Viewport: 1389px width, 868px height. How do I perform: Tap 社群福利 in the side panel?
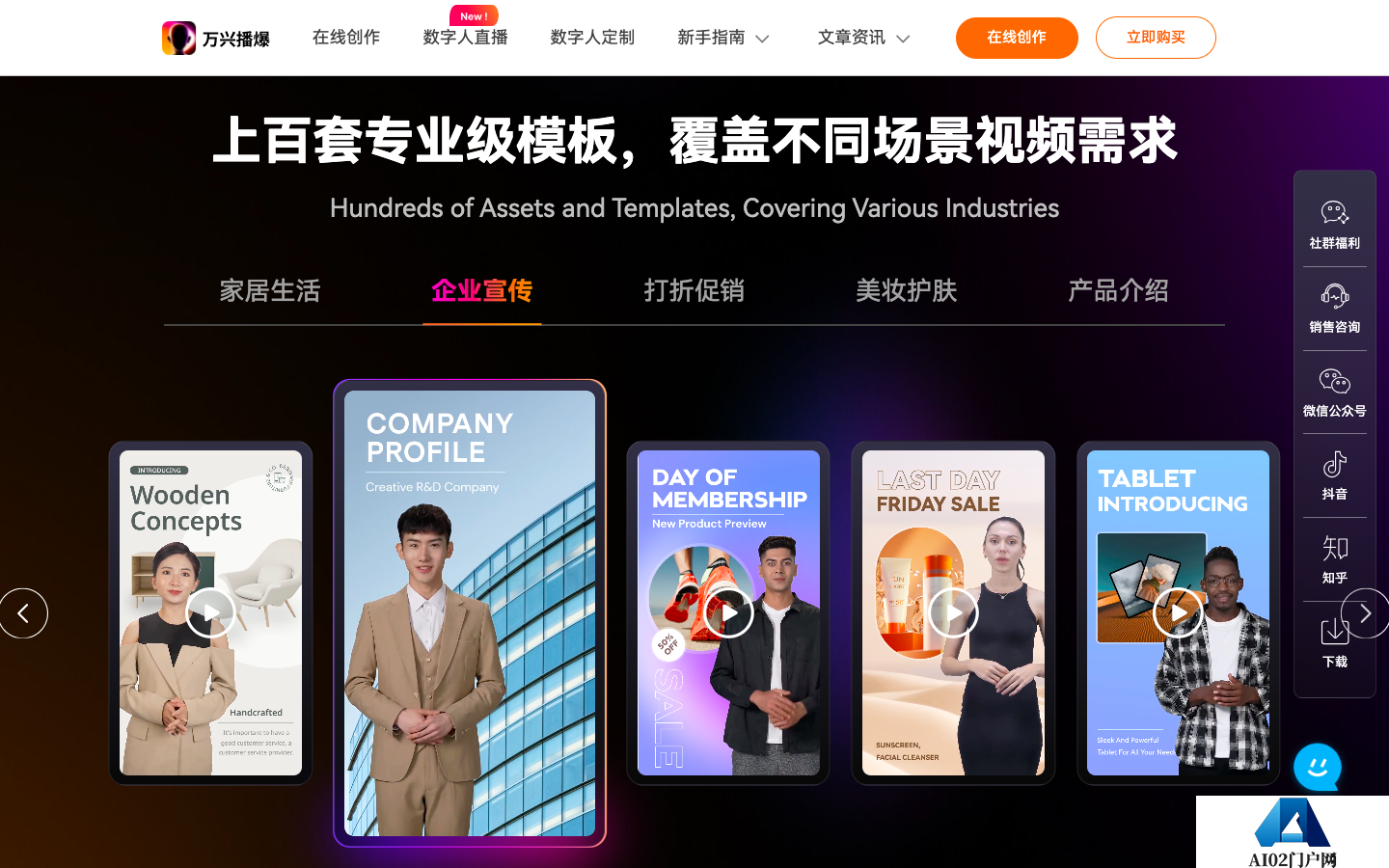tap(1334, 224)
